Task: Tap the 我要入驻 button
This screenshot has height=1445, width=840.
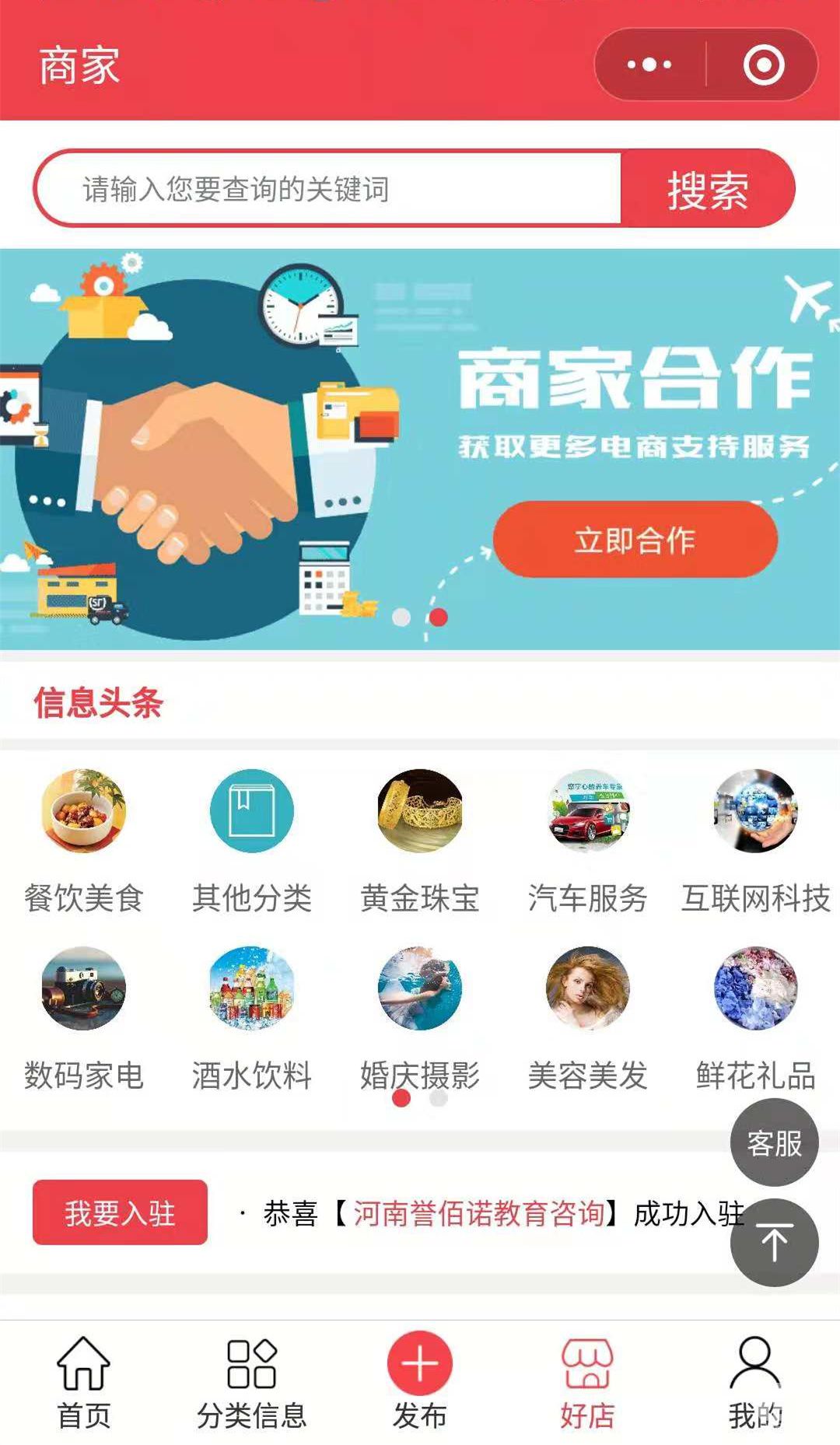Action: pos(120,1212)
